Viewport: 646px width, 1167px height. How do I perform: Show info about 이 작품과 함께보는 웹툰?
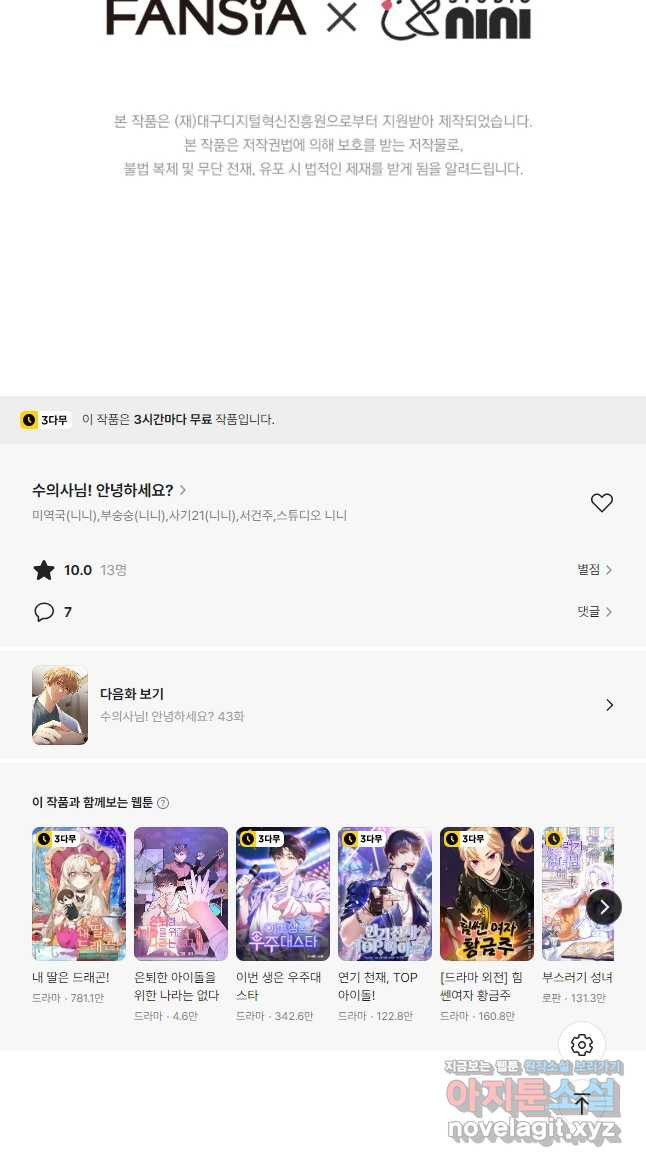(163, 803)
